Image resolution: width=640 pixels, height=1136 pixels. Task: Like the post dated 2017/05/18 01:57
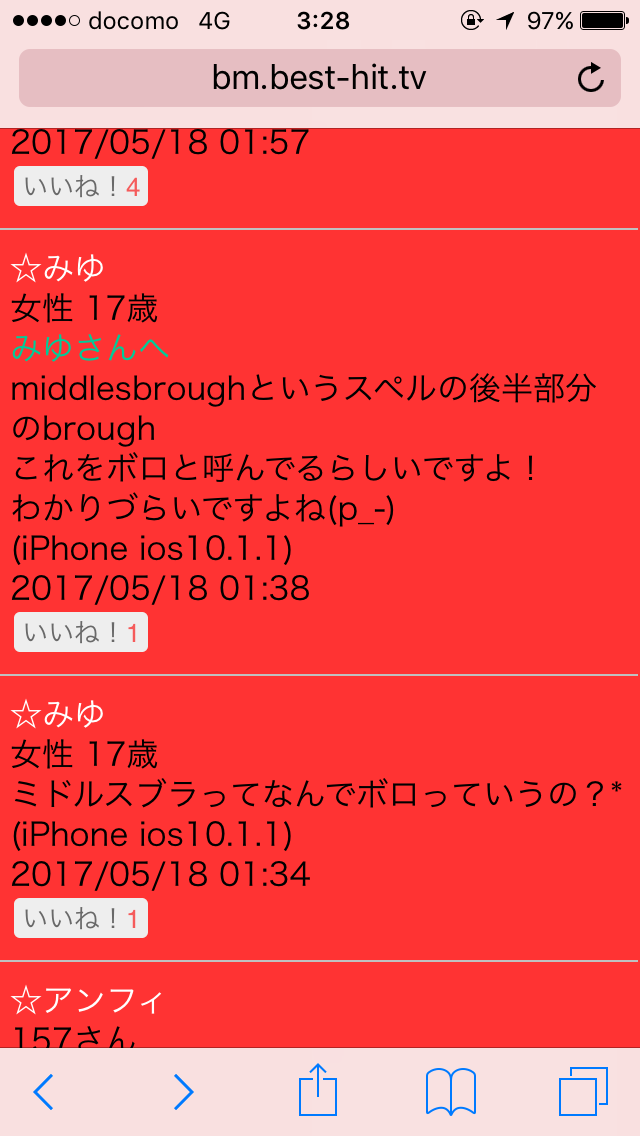click(x=81, y=187)
